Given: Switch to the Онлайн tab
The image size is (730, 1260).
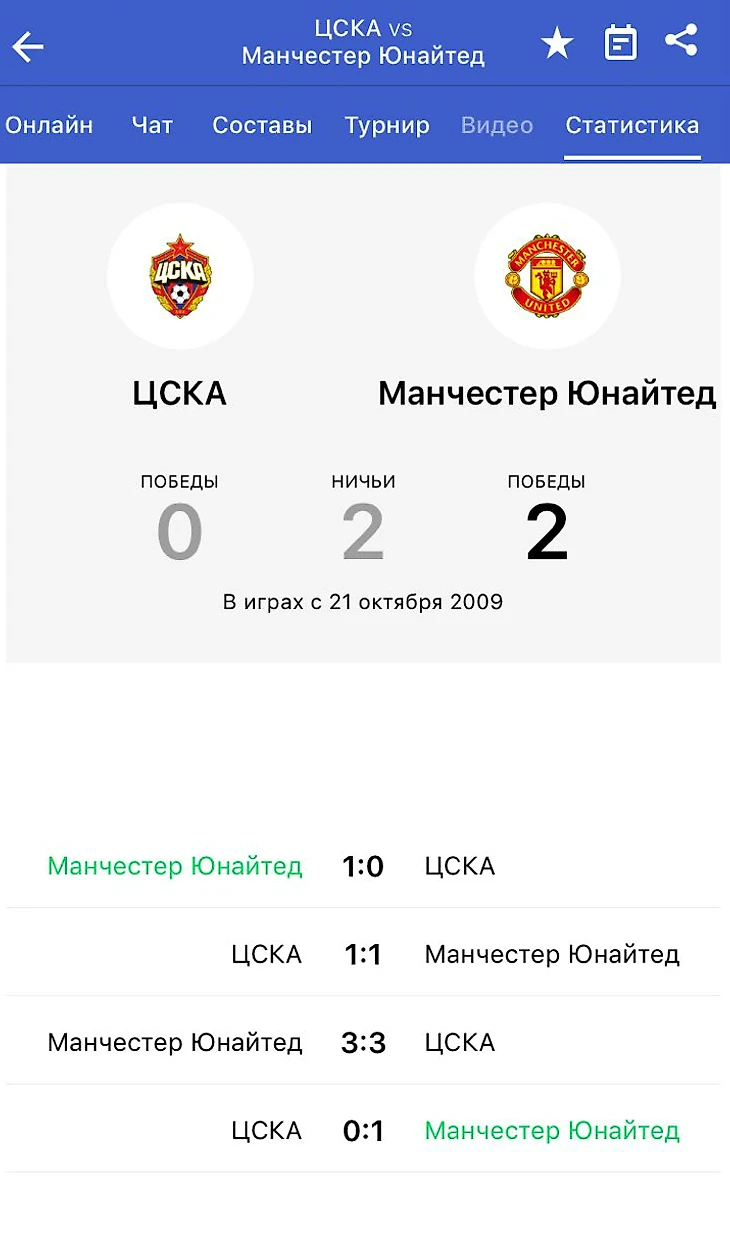Looking at the screenshot, I should tap(49, 125).
